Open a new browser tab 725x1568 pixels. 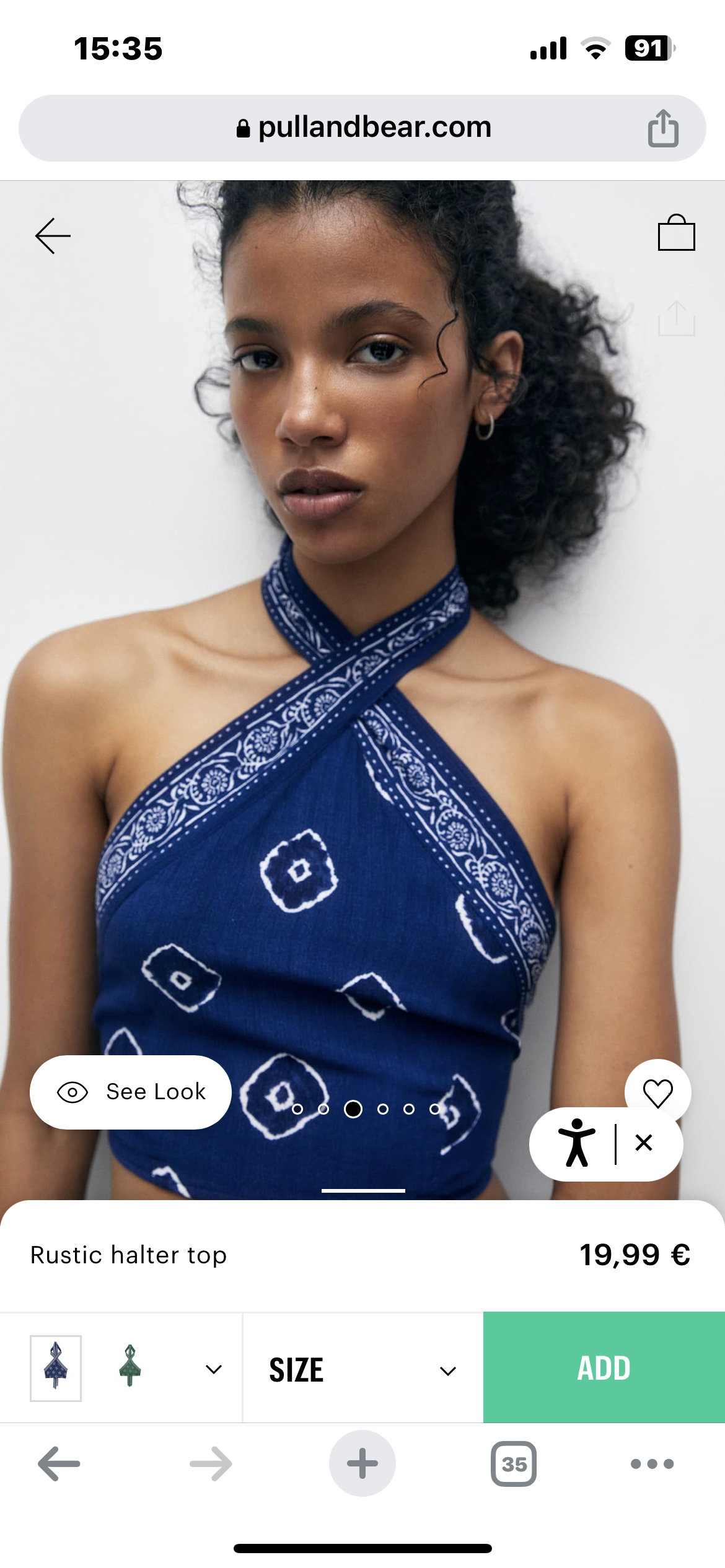pos(362,1464)
